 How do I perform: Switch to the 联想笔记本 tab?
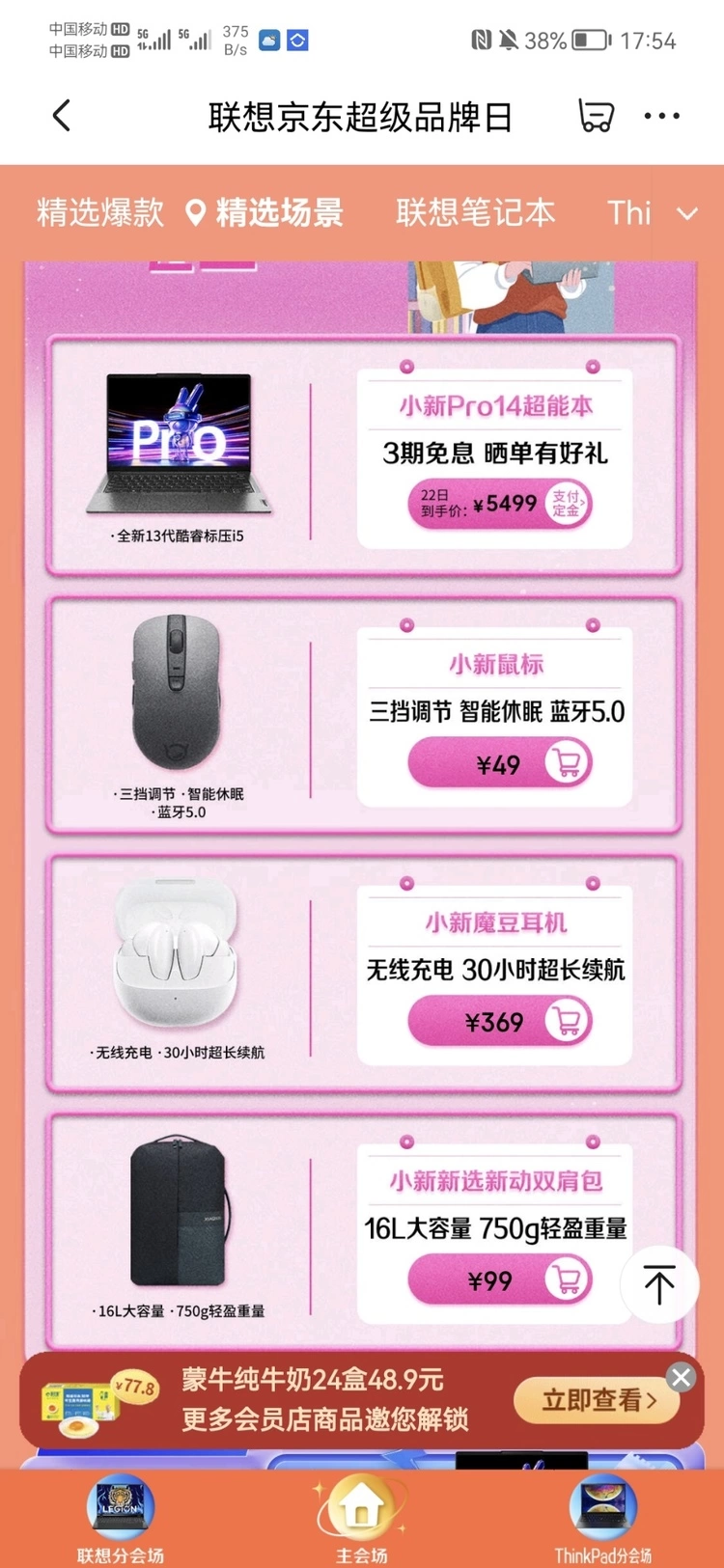click(475, 212)
